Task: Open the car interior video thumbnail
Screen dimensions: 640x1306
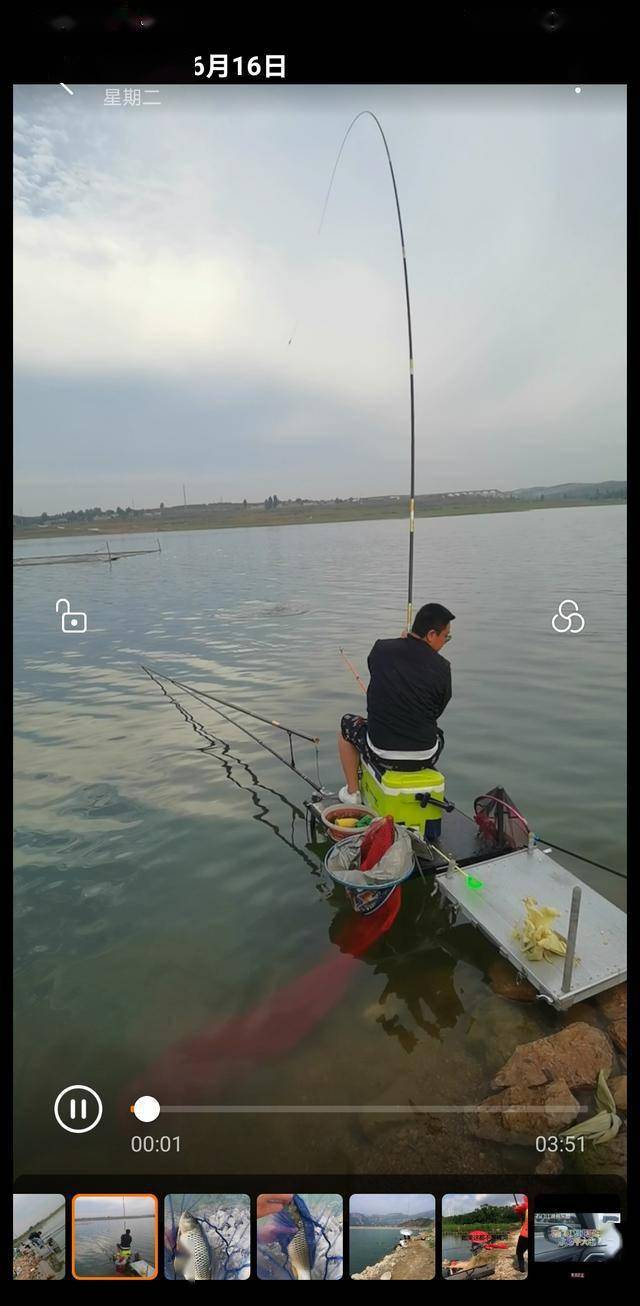Action: coord(577,1237)
